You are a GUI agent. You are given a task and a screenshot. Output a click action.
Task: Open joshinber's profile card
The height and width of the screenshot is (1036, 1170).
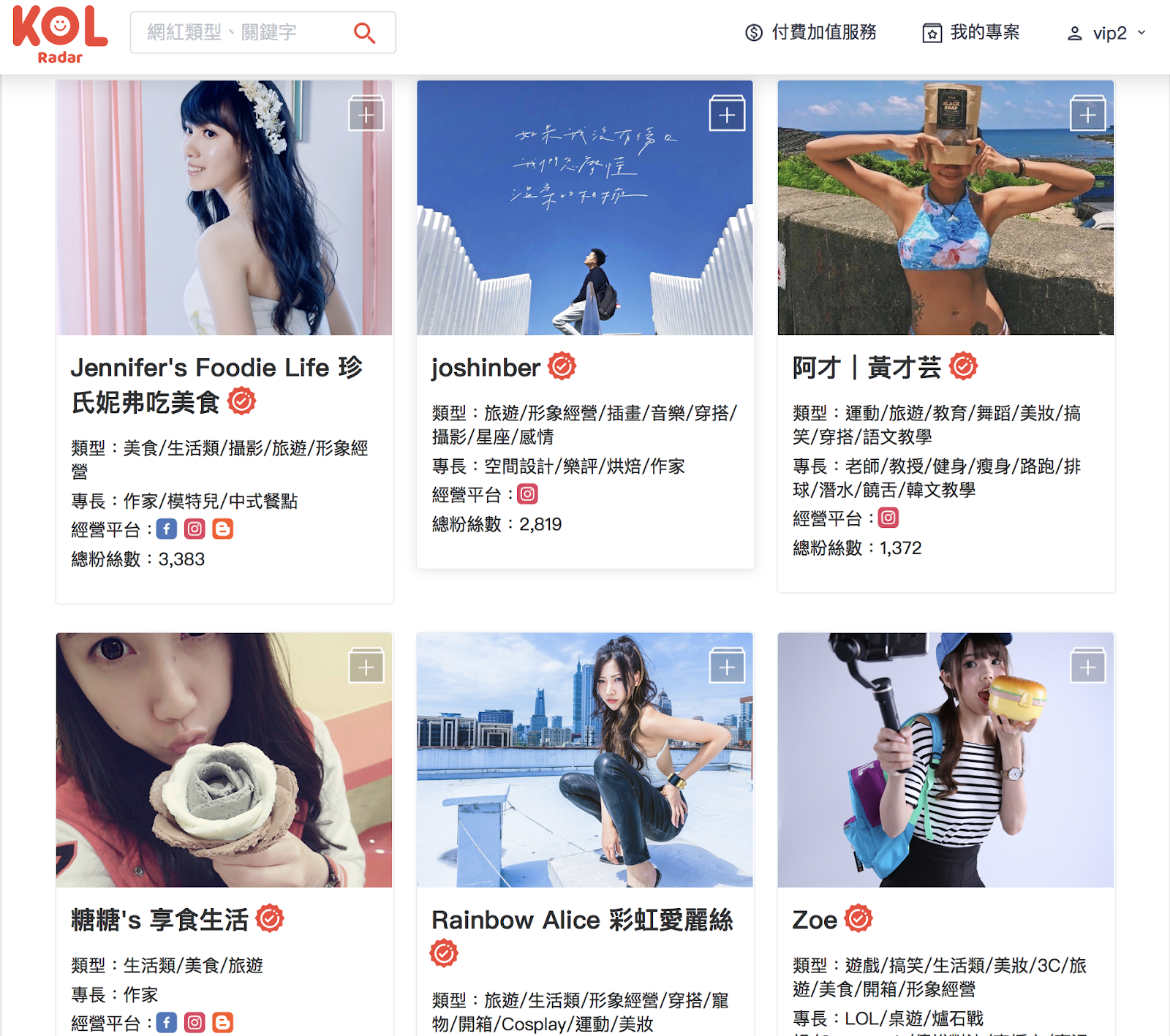point(486,368)
